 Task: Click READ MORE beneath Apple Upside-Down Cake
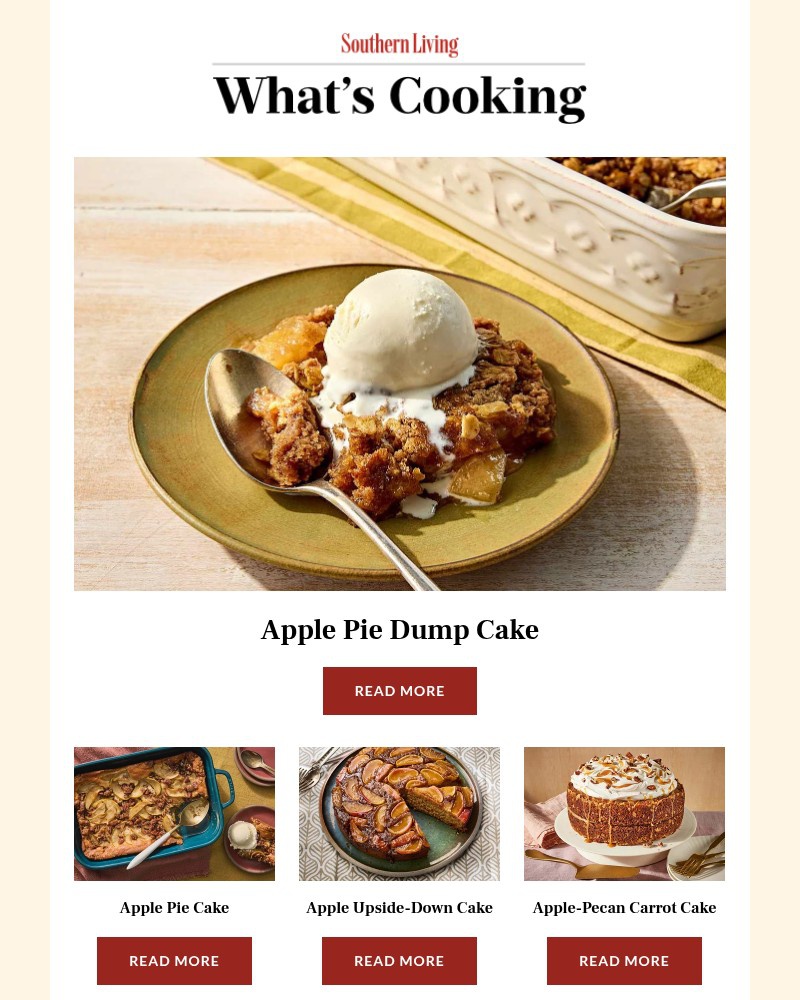click(x=400, y=960)
